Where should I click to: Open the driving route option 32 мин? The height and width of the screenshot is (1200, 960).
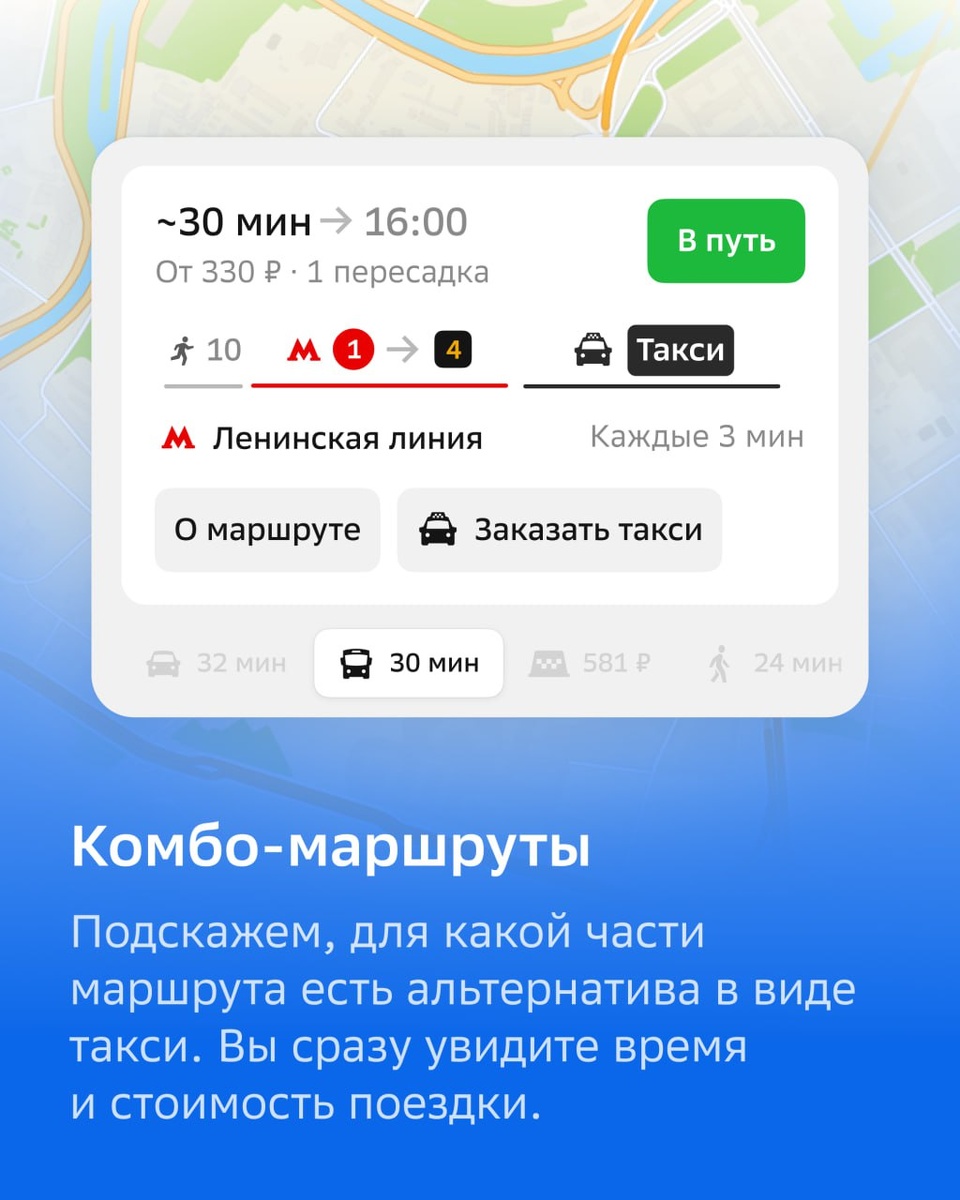(x=213, y=662)
